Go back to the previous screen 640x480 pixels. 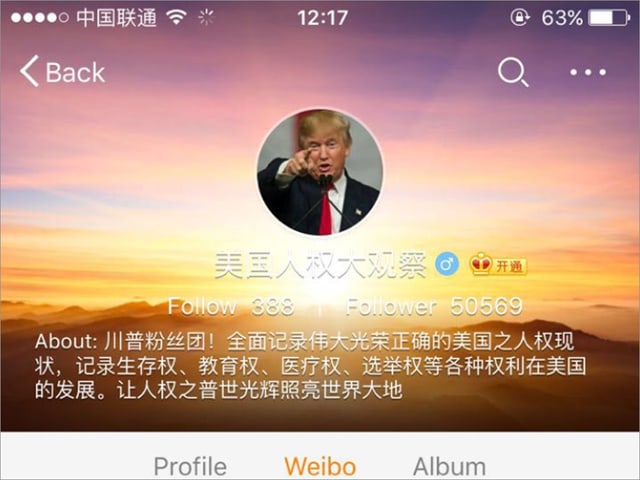[x=62, y=72]
